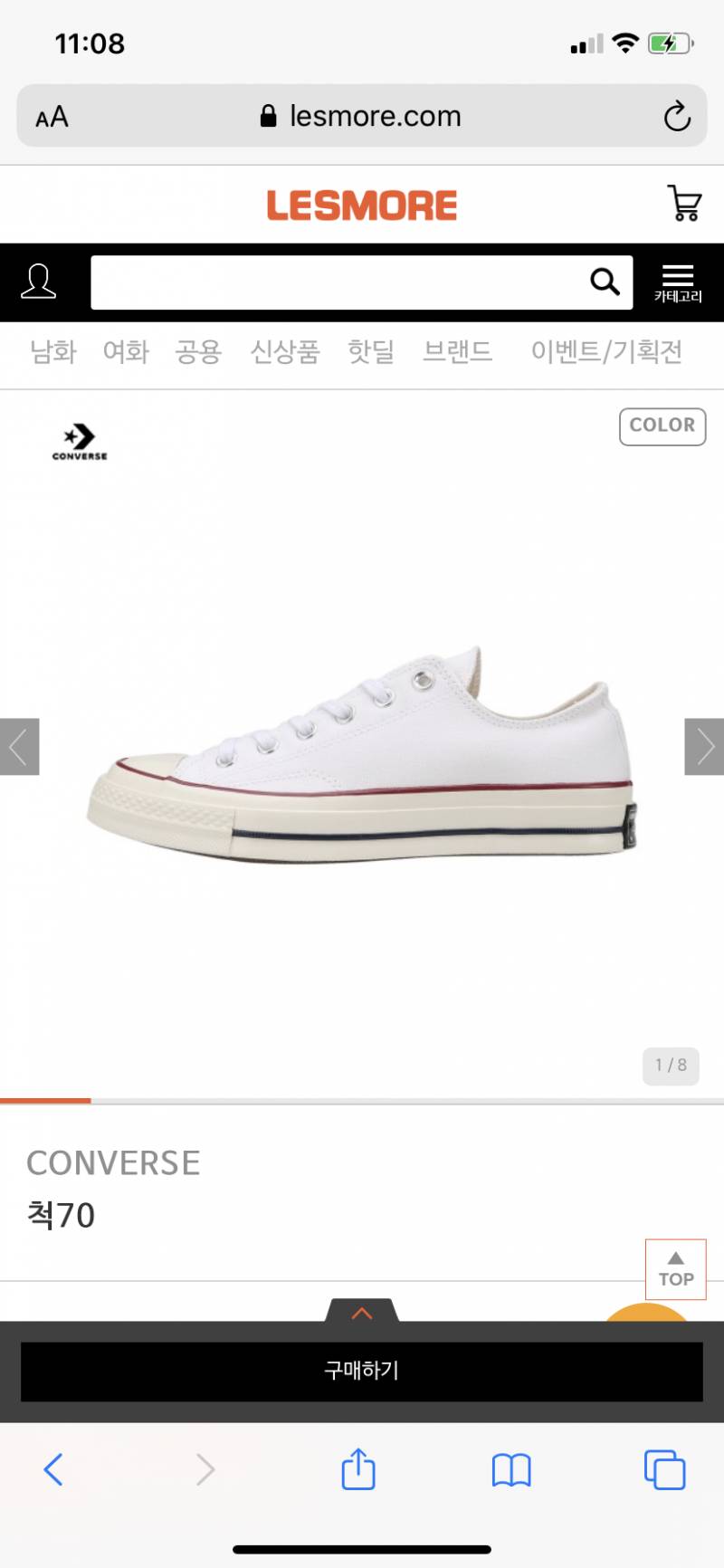
Task: Jump back to TOP of page
Action: [x=675, y=1269]
